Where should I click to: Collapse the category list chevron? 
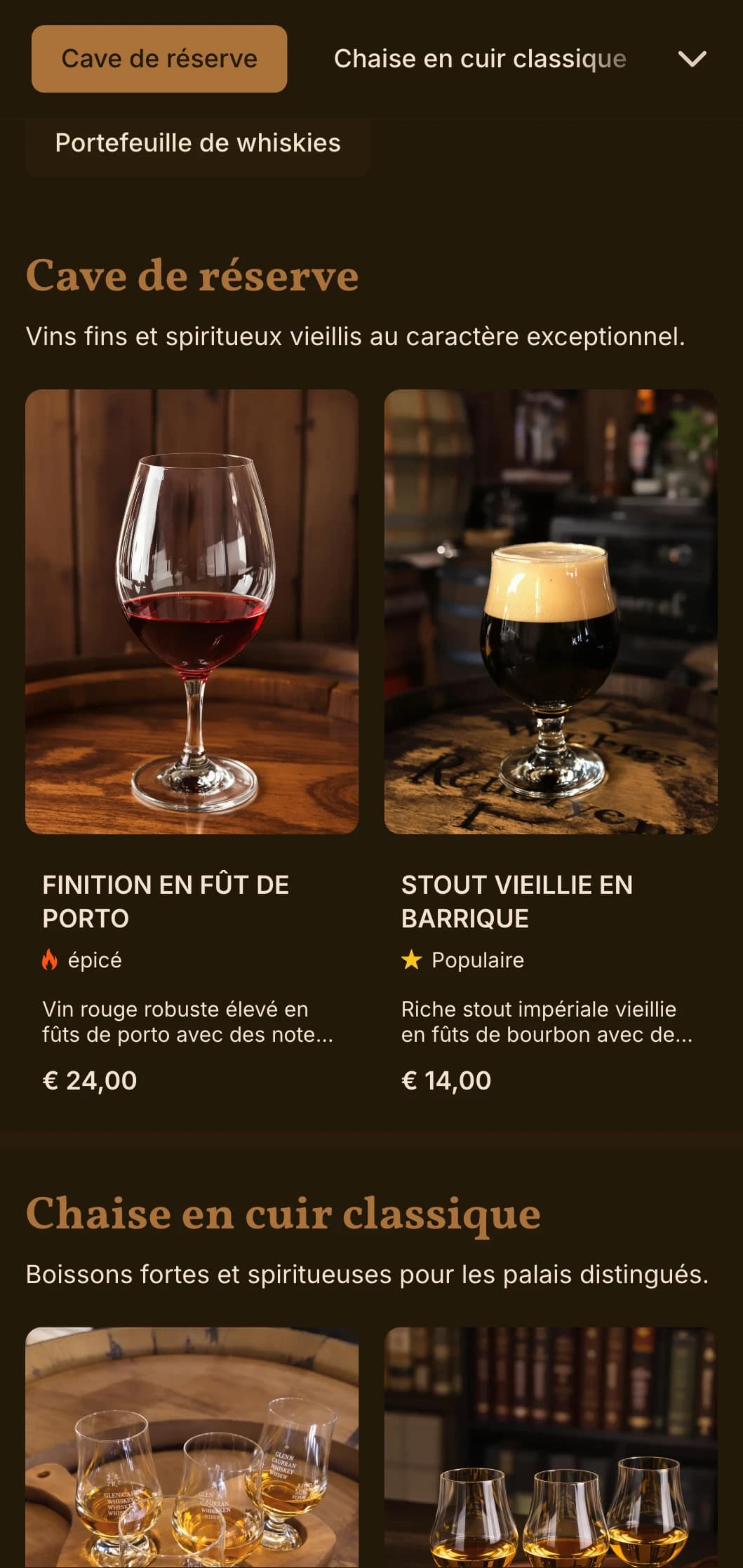point(692,59)
